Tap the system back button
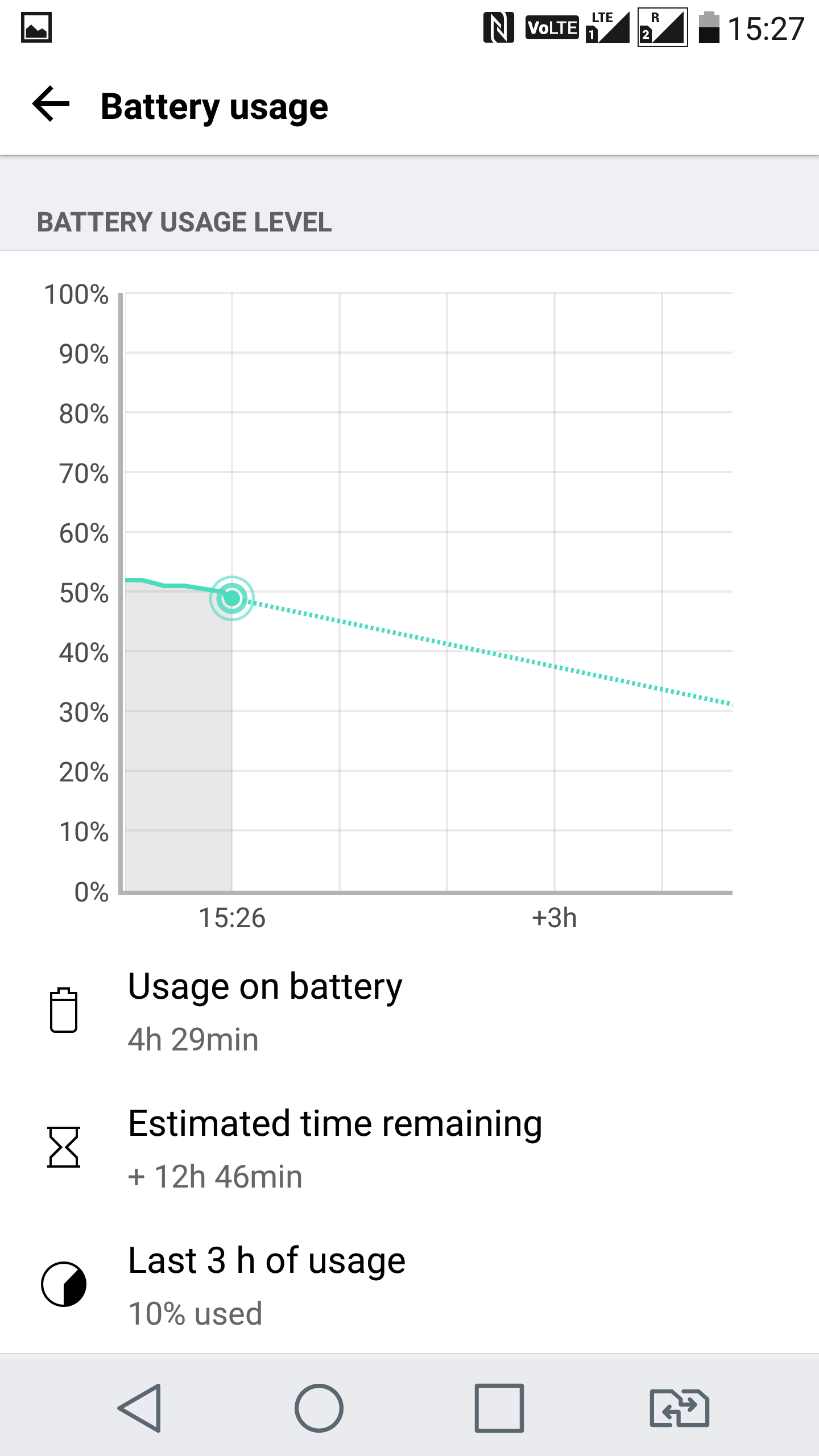The height and width of the screenshot is (1456, 819). tap(140, 1408)
